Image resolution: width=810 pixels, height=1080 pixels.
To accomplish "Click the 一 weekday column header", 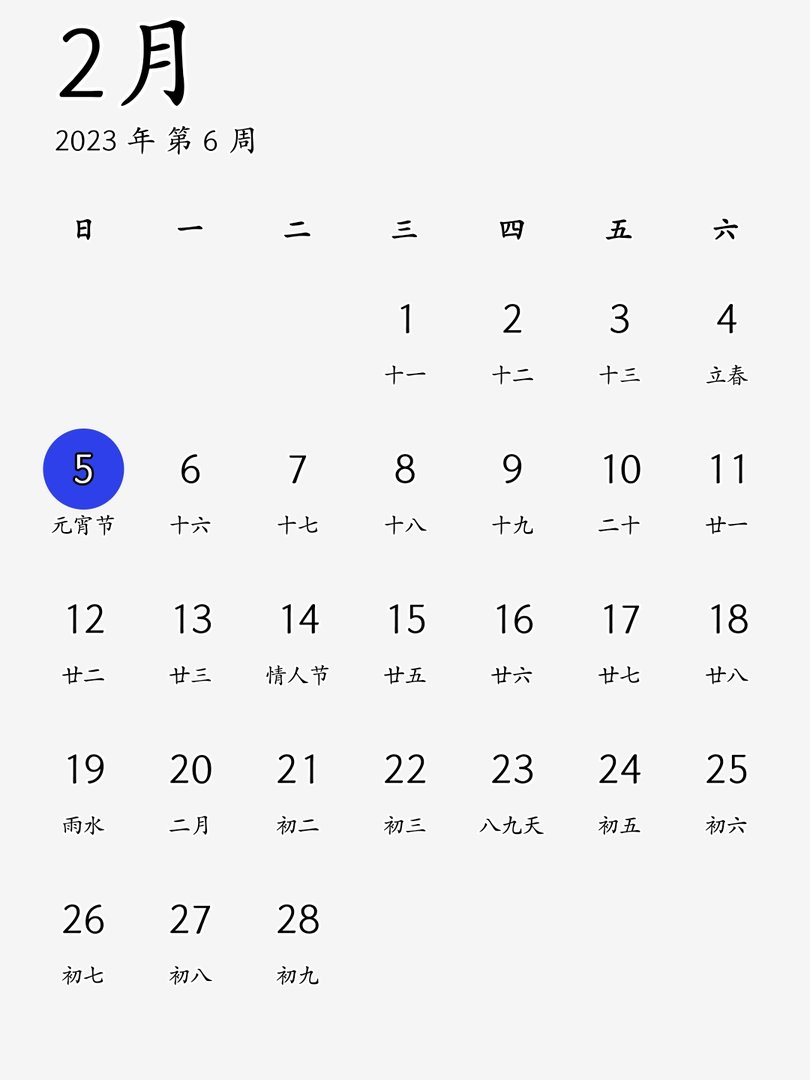I will click(x=189, y=228).
